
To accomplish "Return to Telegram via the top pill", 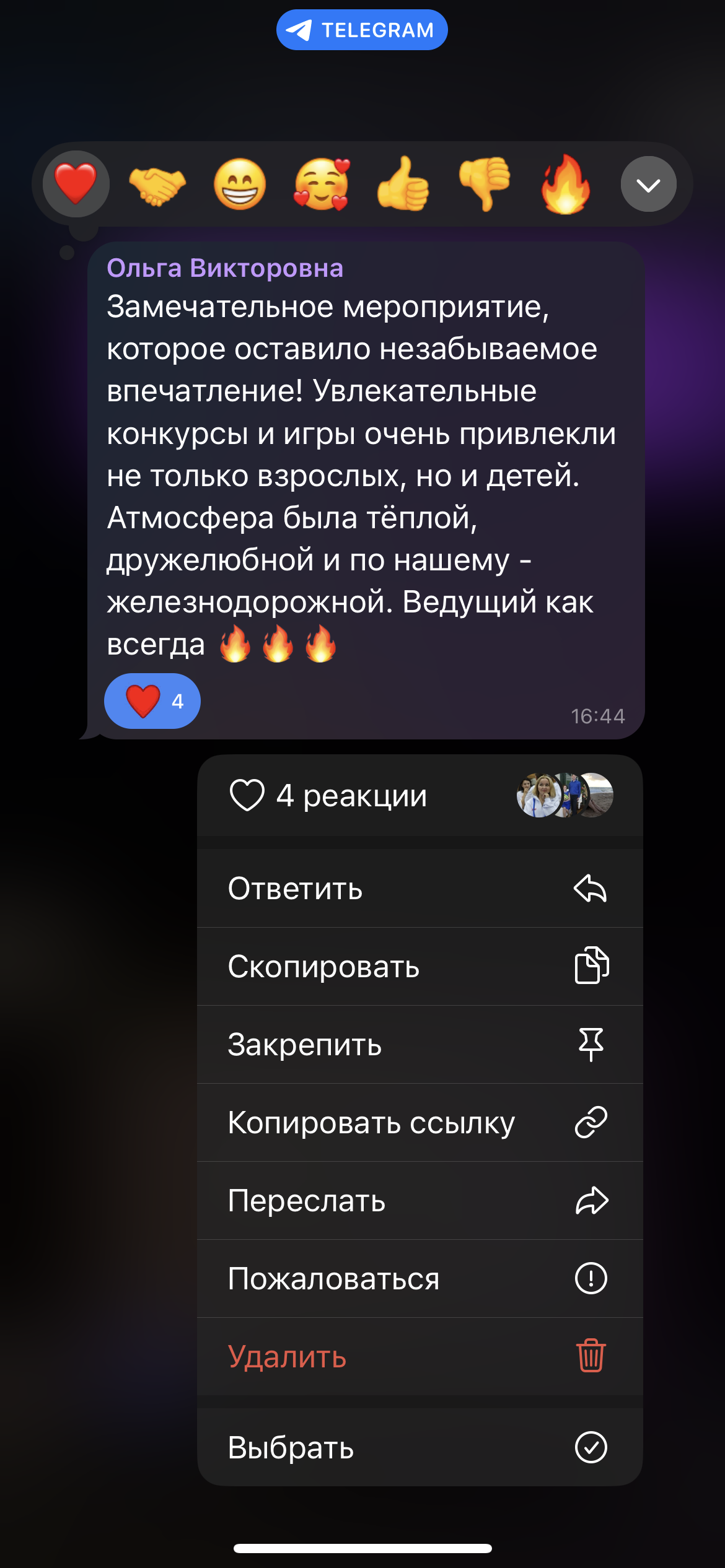I will pyautogui.click(x=362, y=30).
